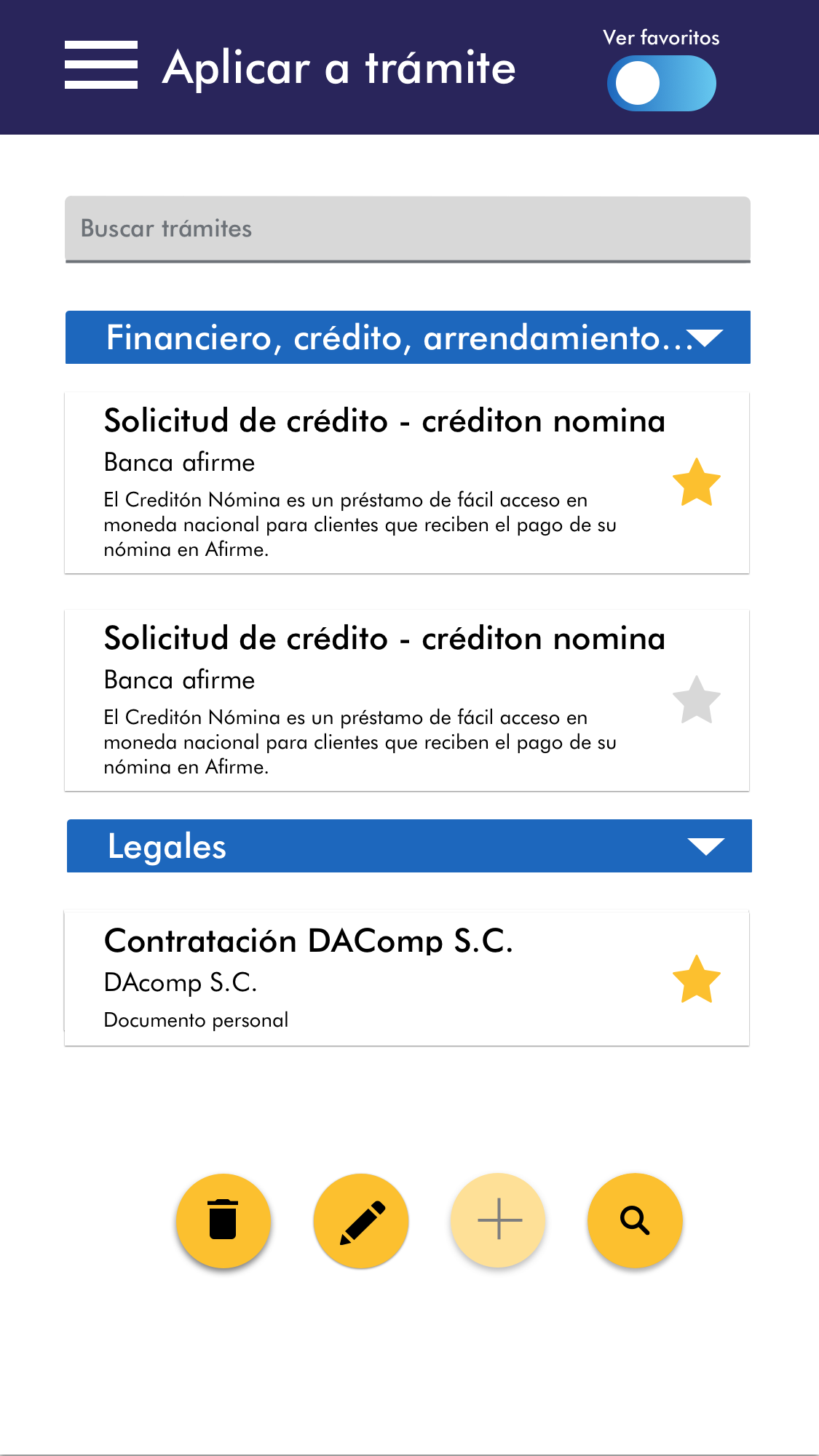This screenshot has width=819, height=1456.
Task: Tap the plus add button
Action: (499, 1220)
